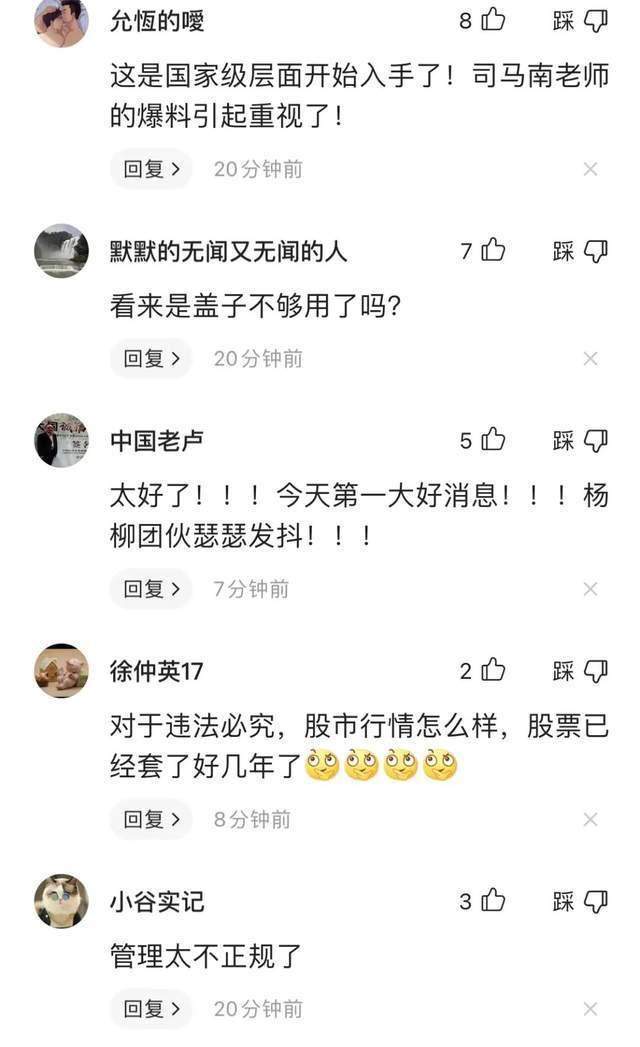The width and height of the screenshot is (640, 1047).
Task: Tap 踩 on 中国老卢's comment
Action: pos(581,440)
